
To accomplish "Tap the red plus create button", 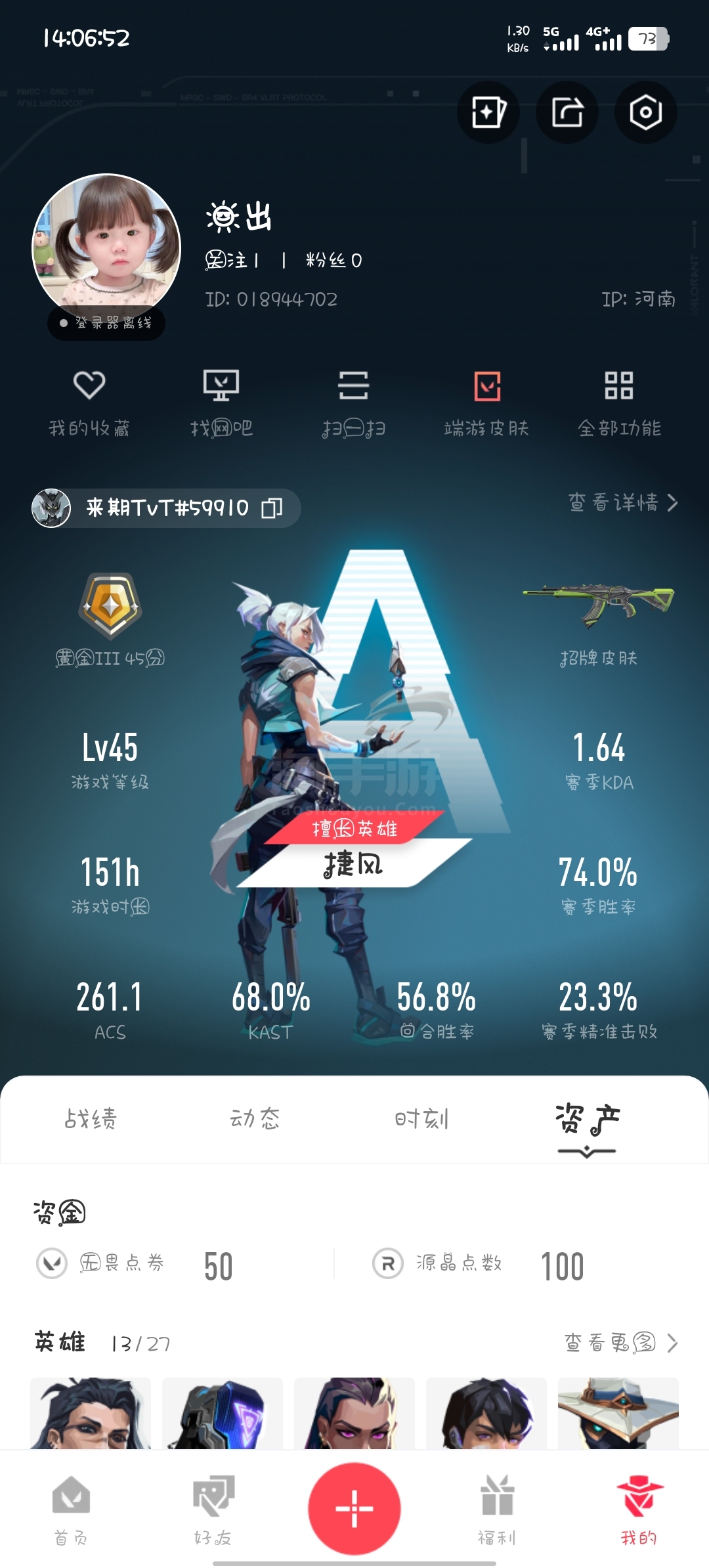I will [354, 1508].
